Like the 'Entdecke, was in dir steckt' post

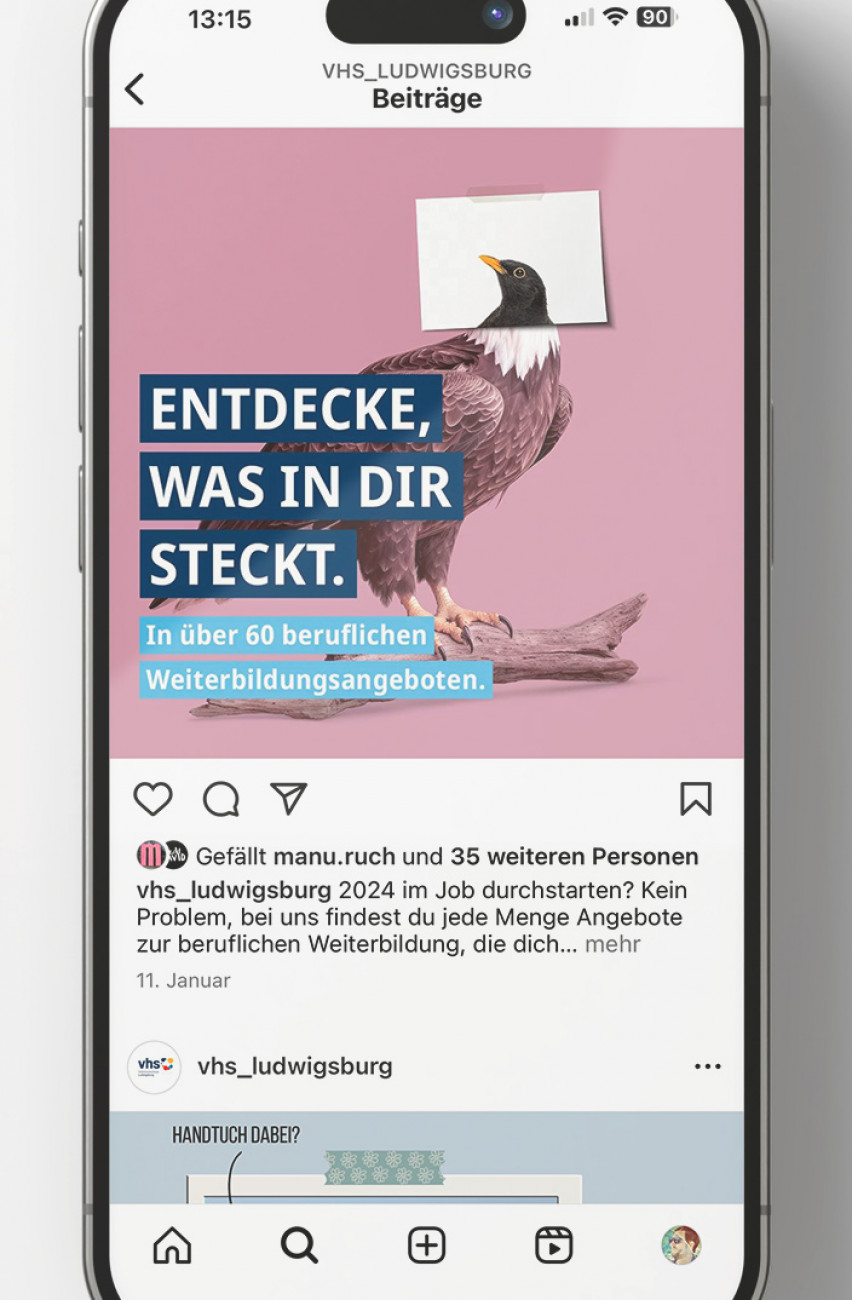(153, 799)
